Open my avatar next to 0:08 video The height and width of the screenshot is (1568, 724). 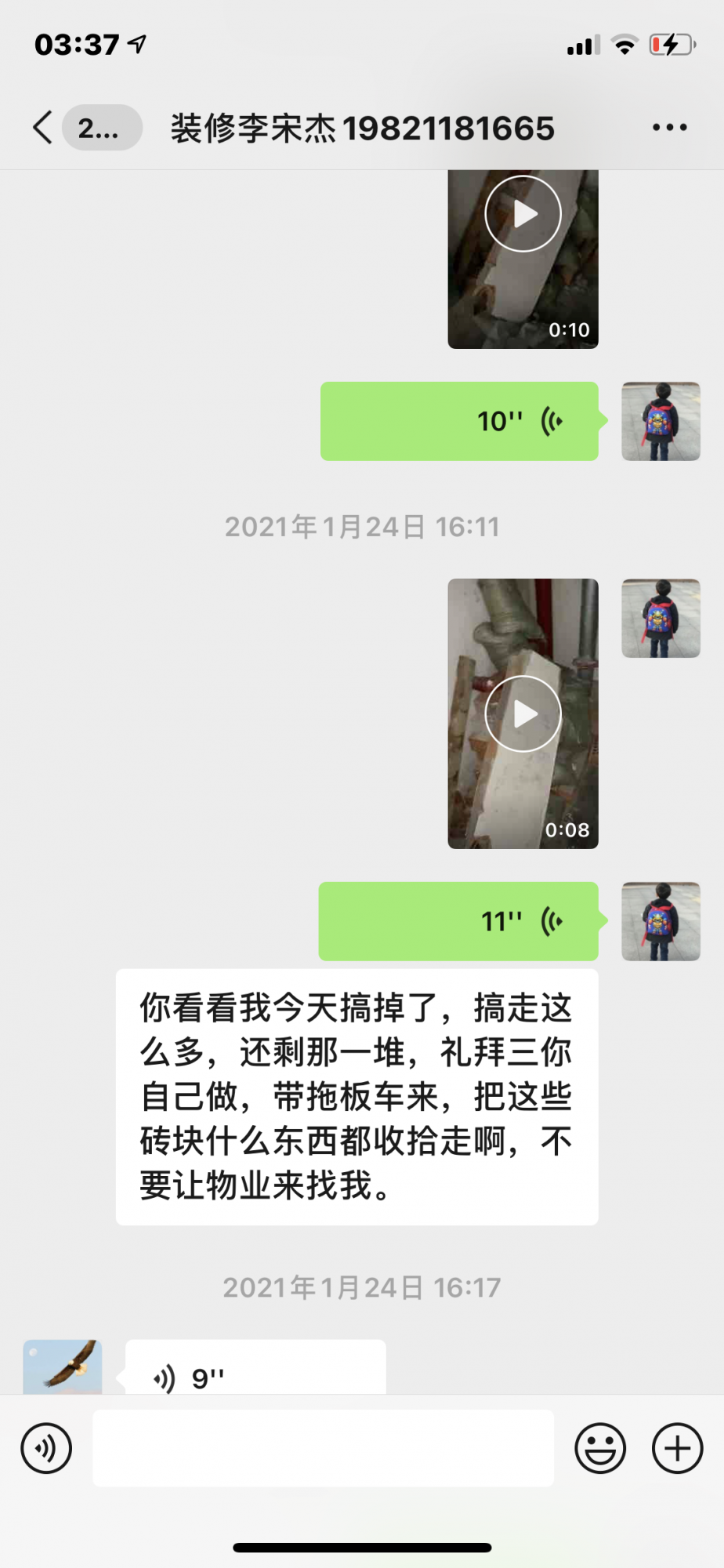661,619
